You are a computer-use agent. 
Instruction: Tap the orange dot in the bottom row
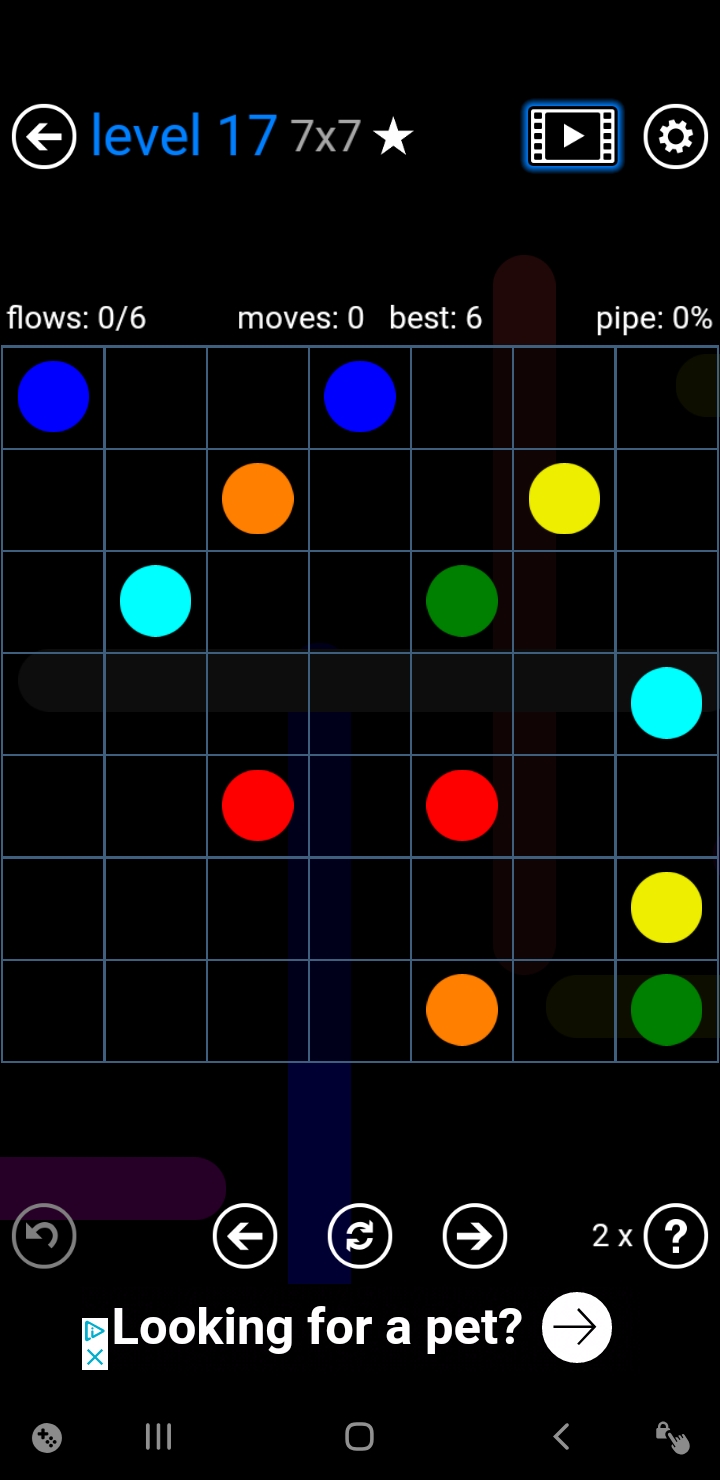pyautogui.click(x=462, y=1010)
